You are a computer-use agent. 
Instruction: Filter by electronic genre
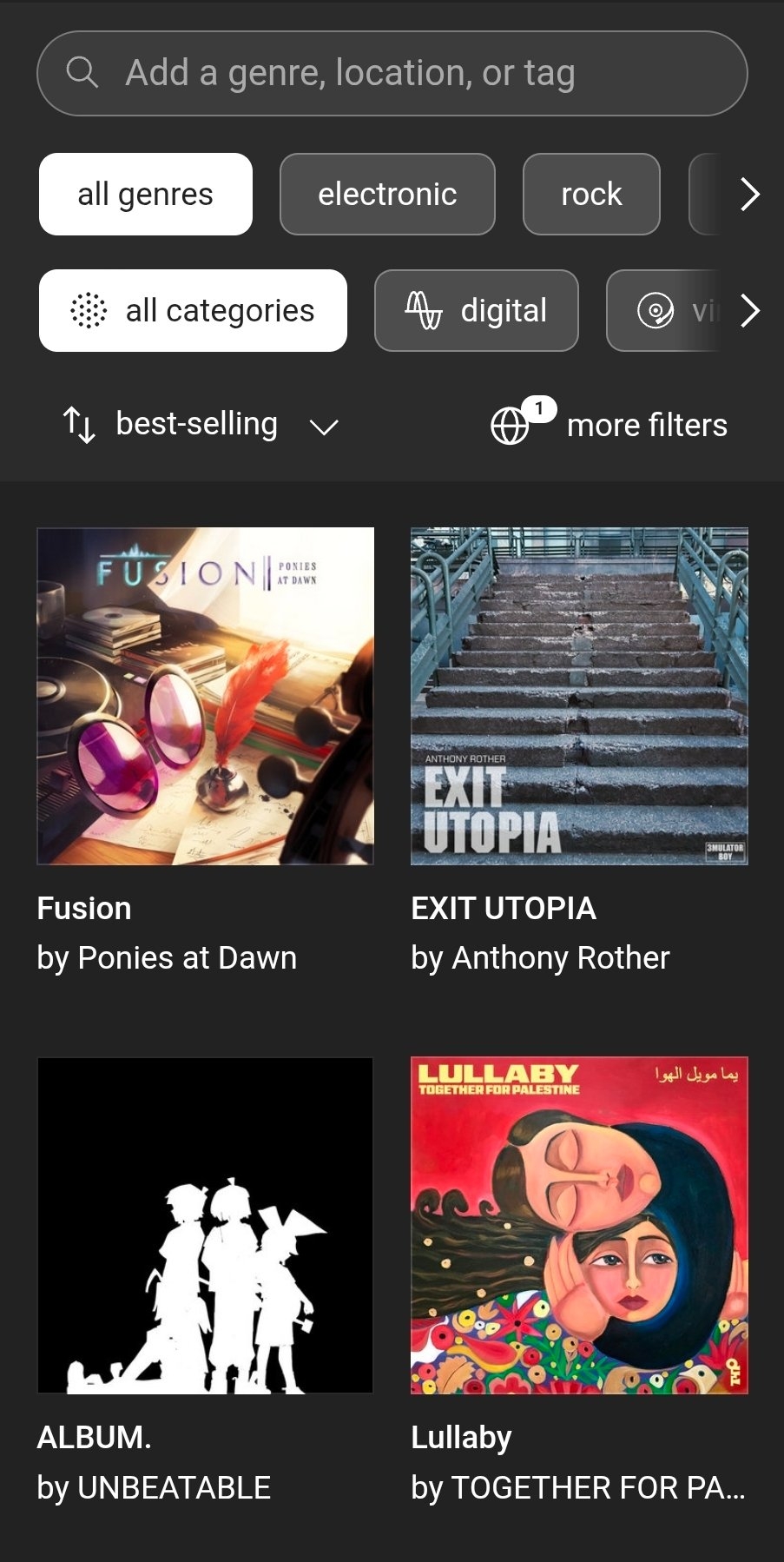pyautogui.click(x=387, y=195)
